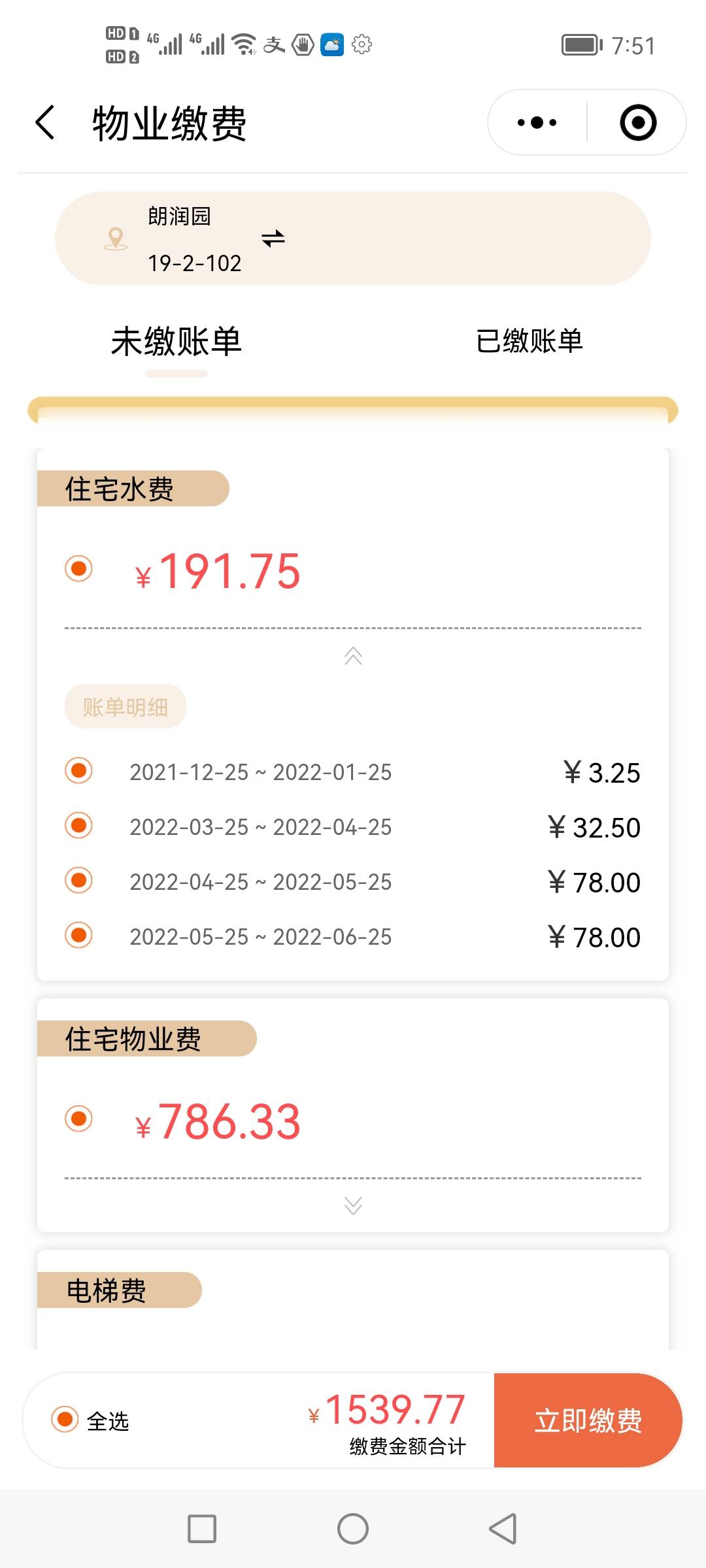Deselect 住宅物业费 ¥786.33 bill
The height and width of the screenshot is (1568, 706).
click(78, 1119)
